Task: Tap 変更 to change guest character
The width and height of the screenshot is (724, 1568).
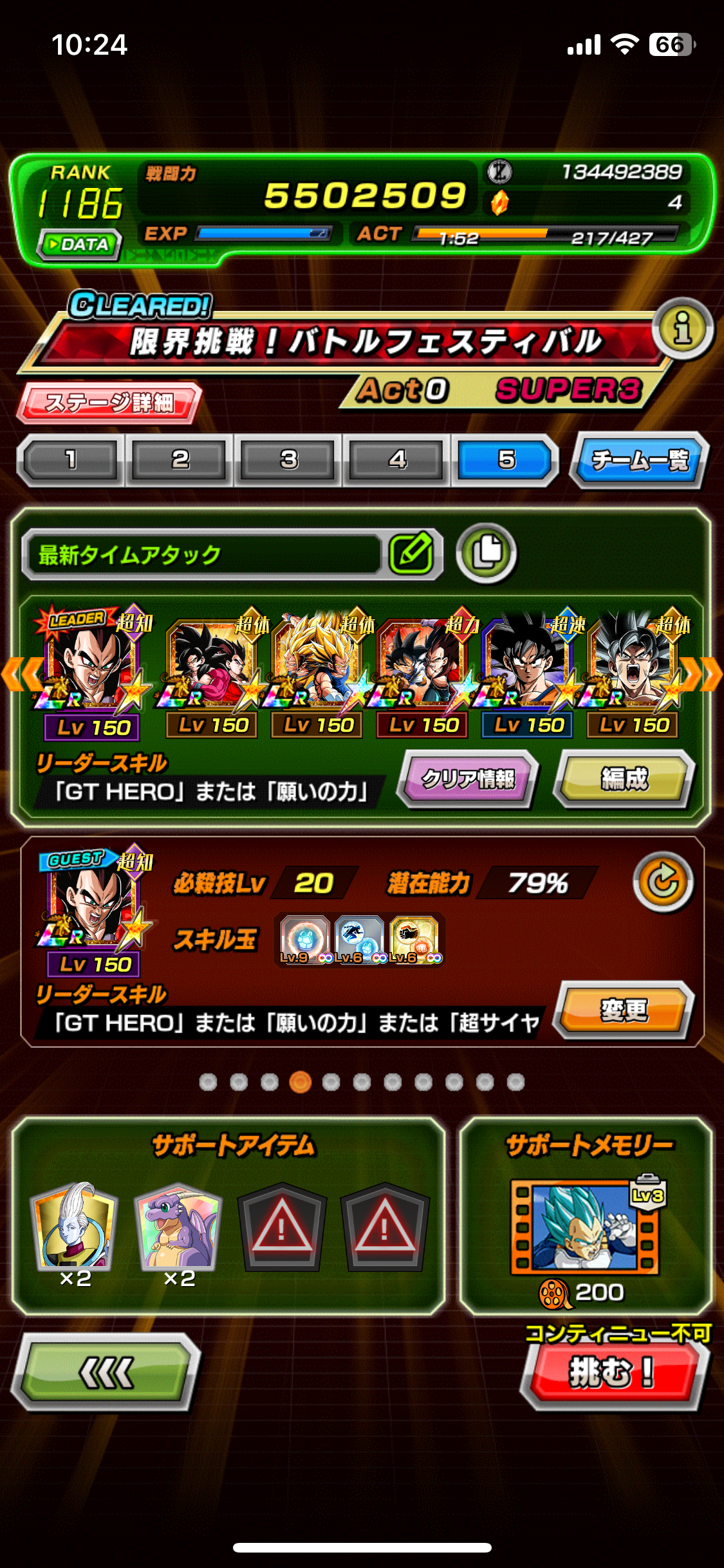Action: pos(624,1009)
